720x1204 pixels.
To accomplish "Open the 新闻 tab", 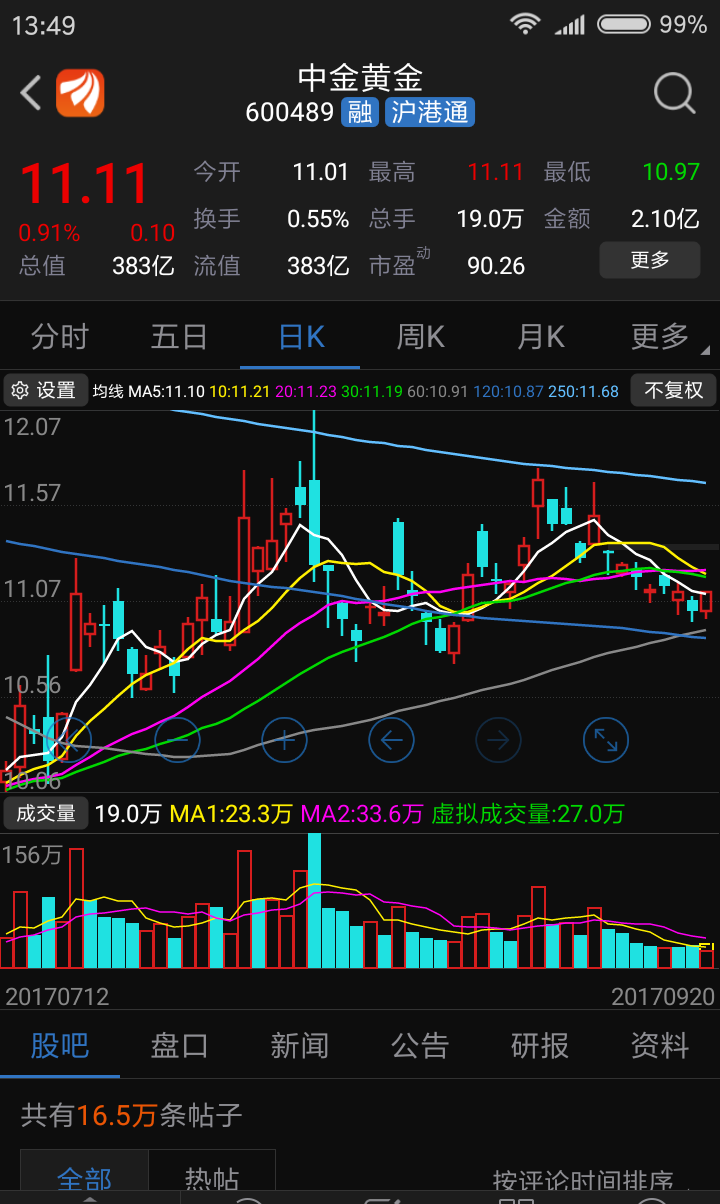I will pyautogui.click(x=300, y=1045).
